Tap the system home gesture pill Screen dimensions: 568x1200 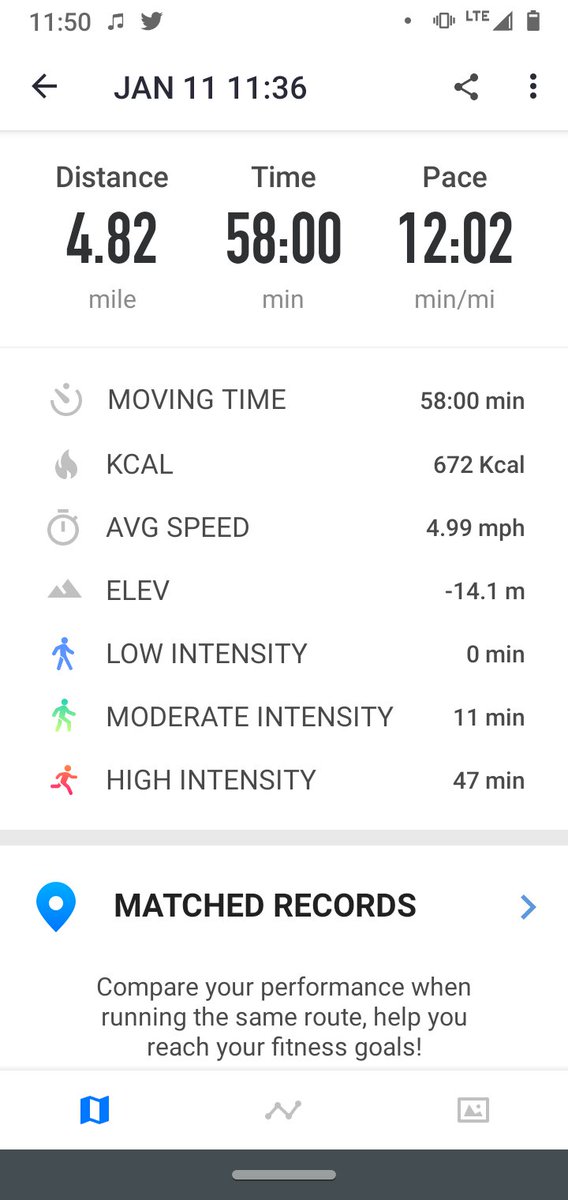click(284, 1174)
